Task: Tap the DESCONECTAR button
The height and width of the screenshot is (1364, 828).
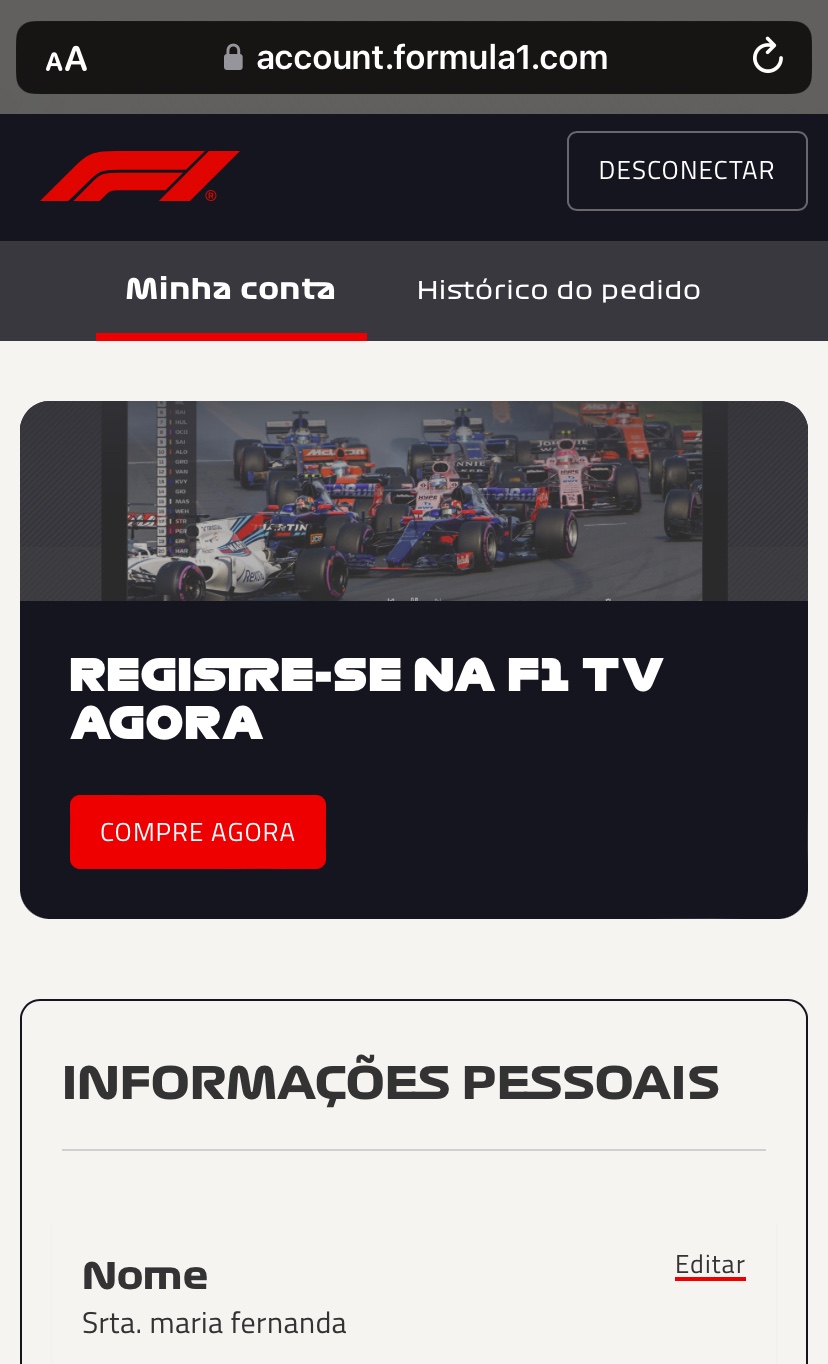Action: pyautogui.click(x=687, y=171)
